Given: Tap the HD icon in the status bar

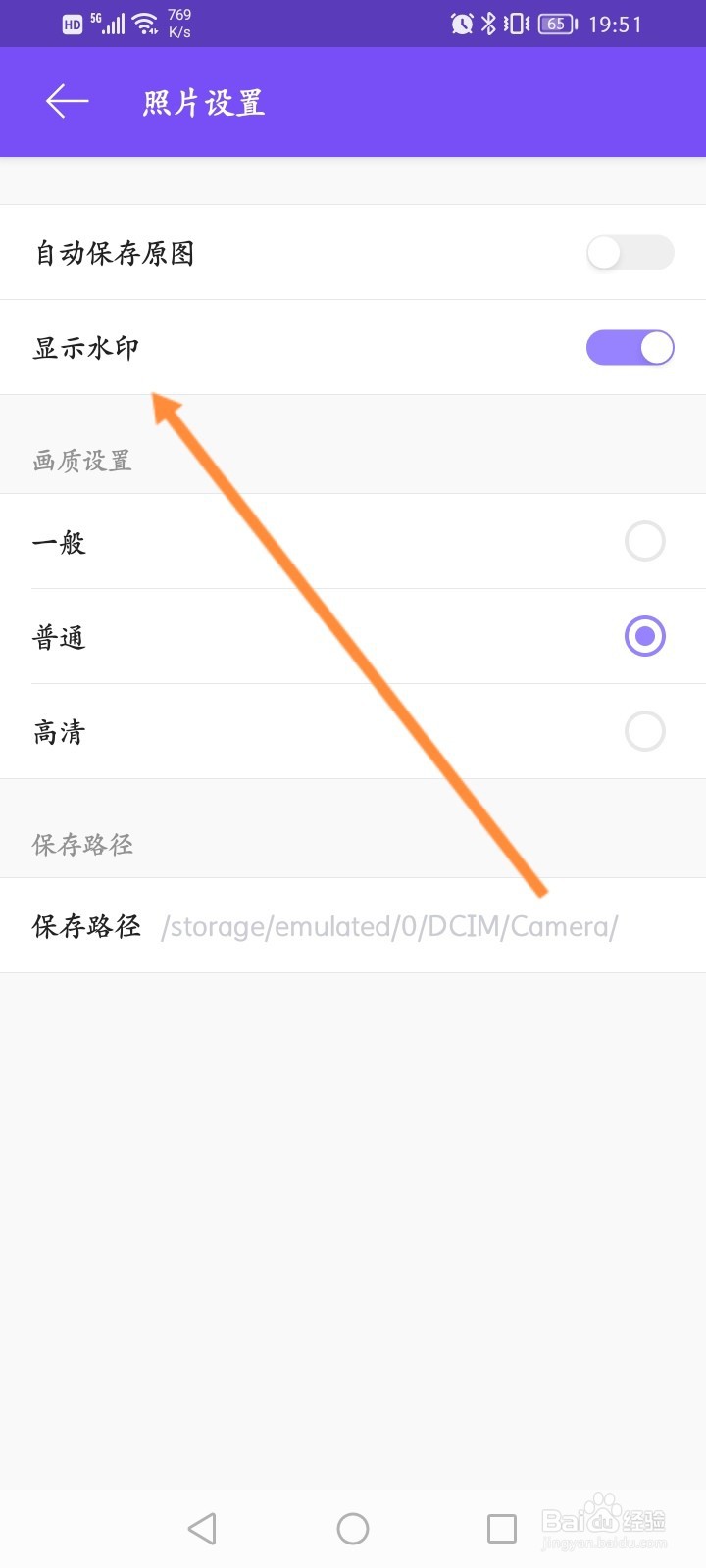Looking at the screenshot, I should (71, 24).
